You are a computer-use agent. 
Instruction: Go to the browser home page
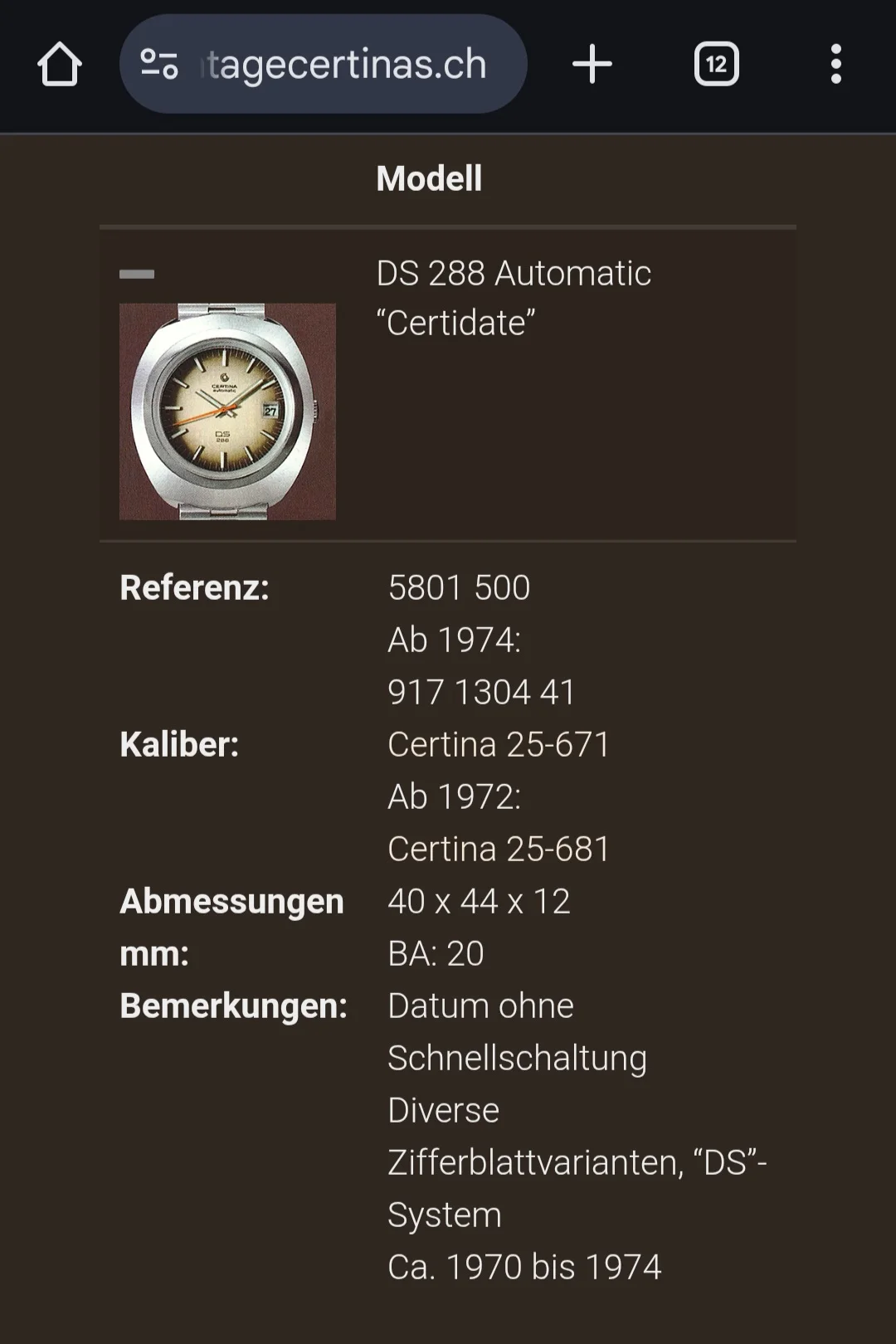point(59,65)
